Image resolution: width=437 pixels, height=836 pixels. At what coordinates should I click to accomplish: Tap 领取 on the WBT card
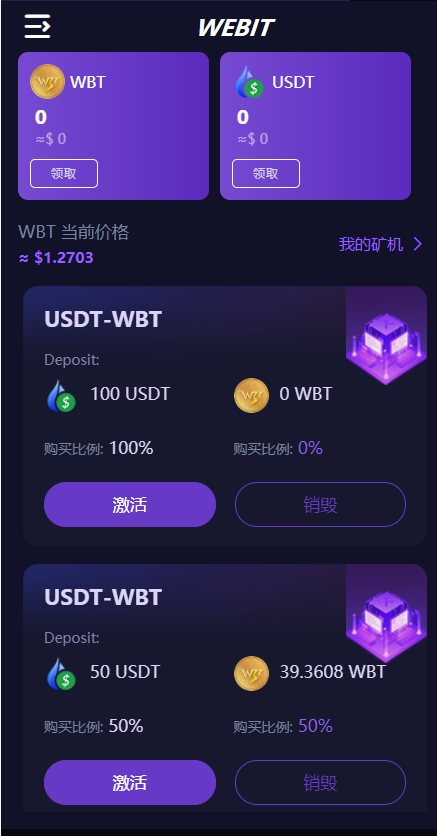point(64,173)
